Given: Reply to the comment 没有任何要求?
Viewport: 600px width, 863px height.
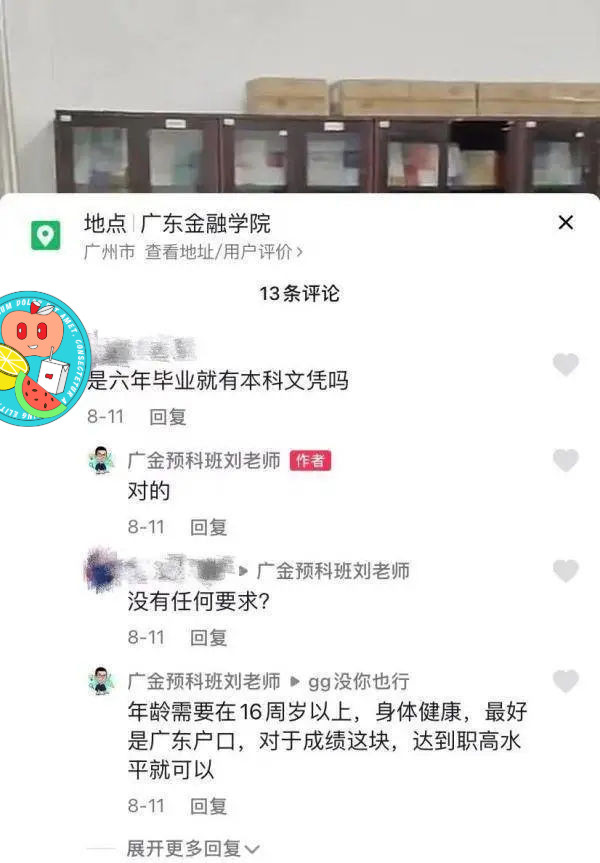Looking at the screenshot, I should (209, 637).
